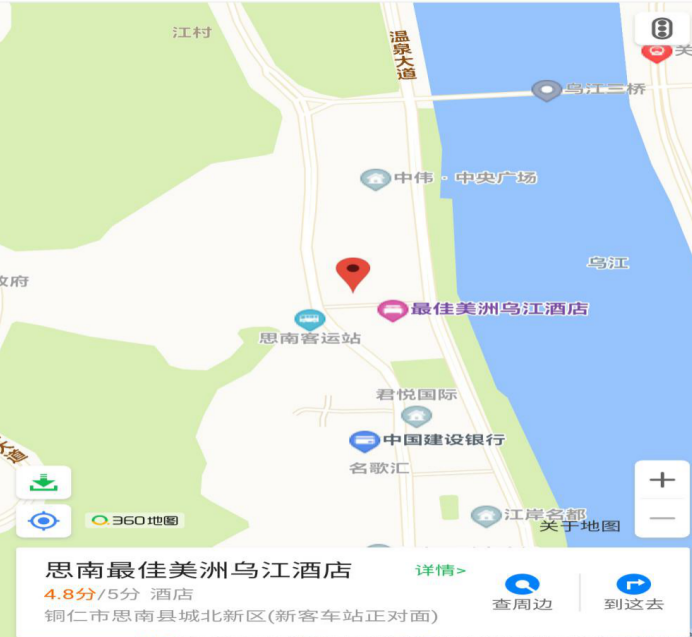Screen dimensions: 692x637
Task: Zoom in with the plus button
Action: pyautogui.click(x=662, y=480)
